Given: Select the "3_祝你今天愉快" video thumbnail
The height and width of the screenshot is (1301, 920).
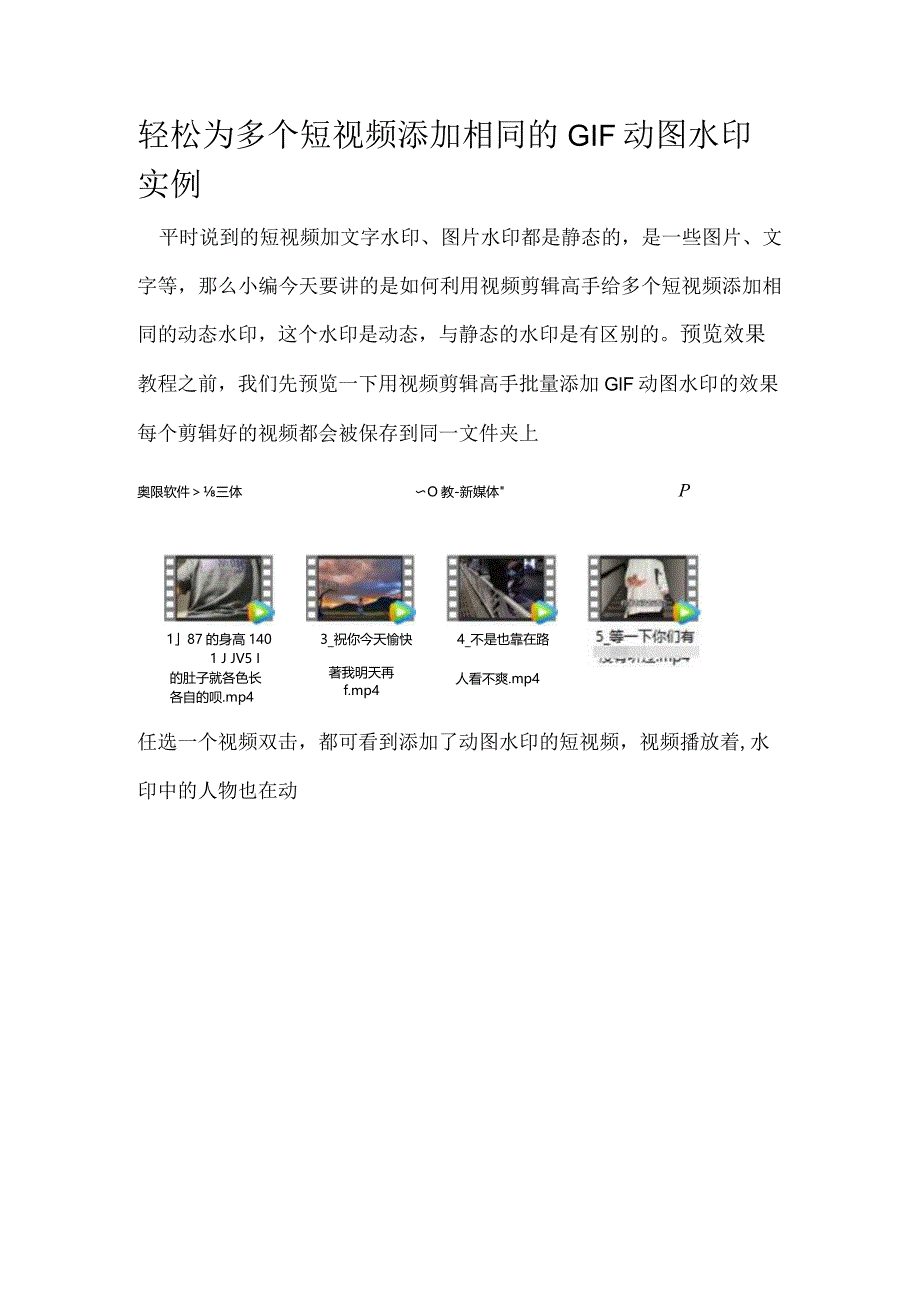Looking at the screenshot, I should [x=356, y=587].
